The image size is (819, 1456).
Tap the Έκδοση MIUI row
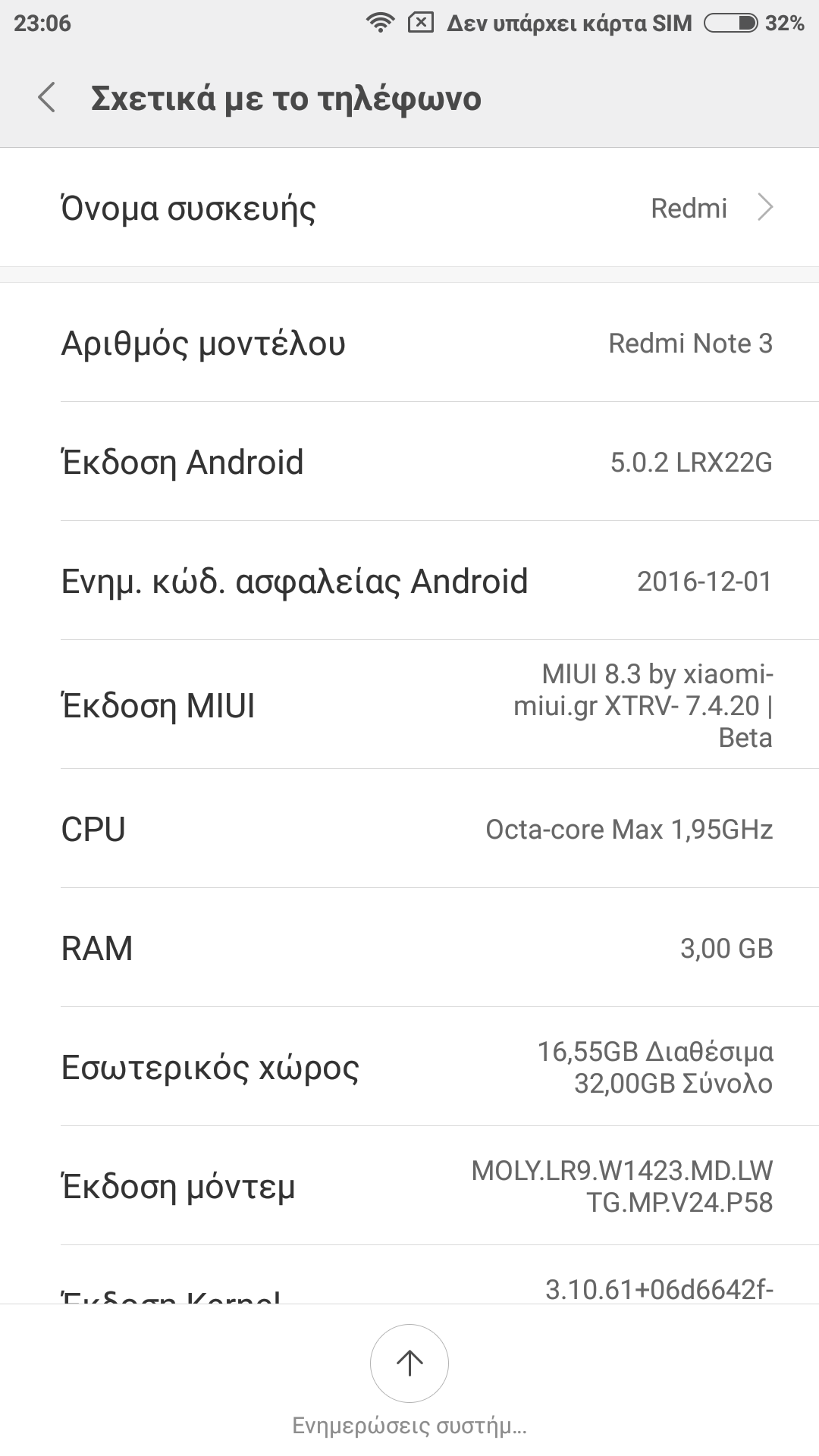click(x=409, y=705)
